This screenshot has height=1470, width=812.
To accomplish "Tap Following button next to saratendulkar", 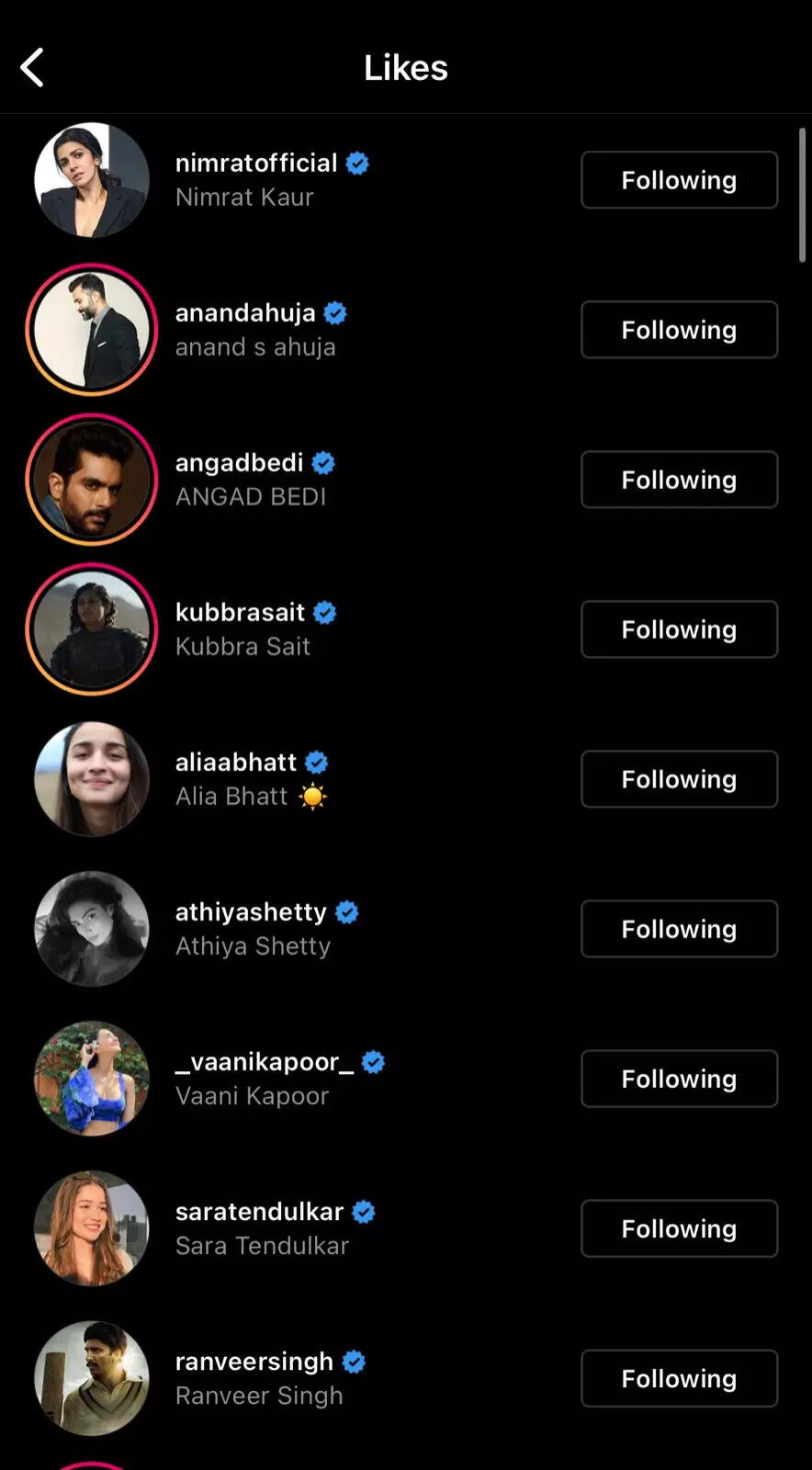I will (x=679, y=1228).
